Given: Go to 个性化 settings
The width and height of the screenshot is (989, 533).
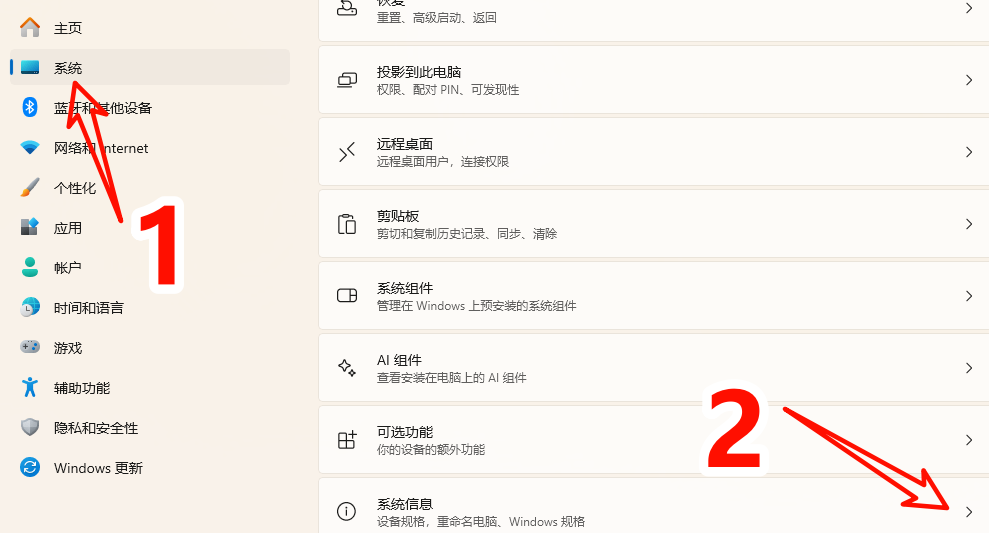Looking at the screenshot, I should click(x=74, y=188).
